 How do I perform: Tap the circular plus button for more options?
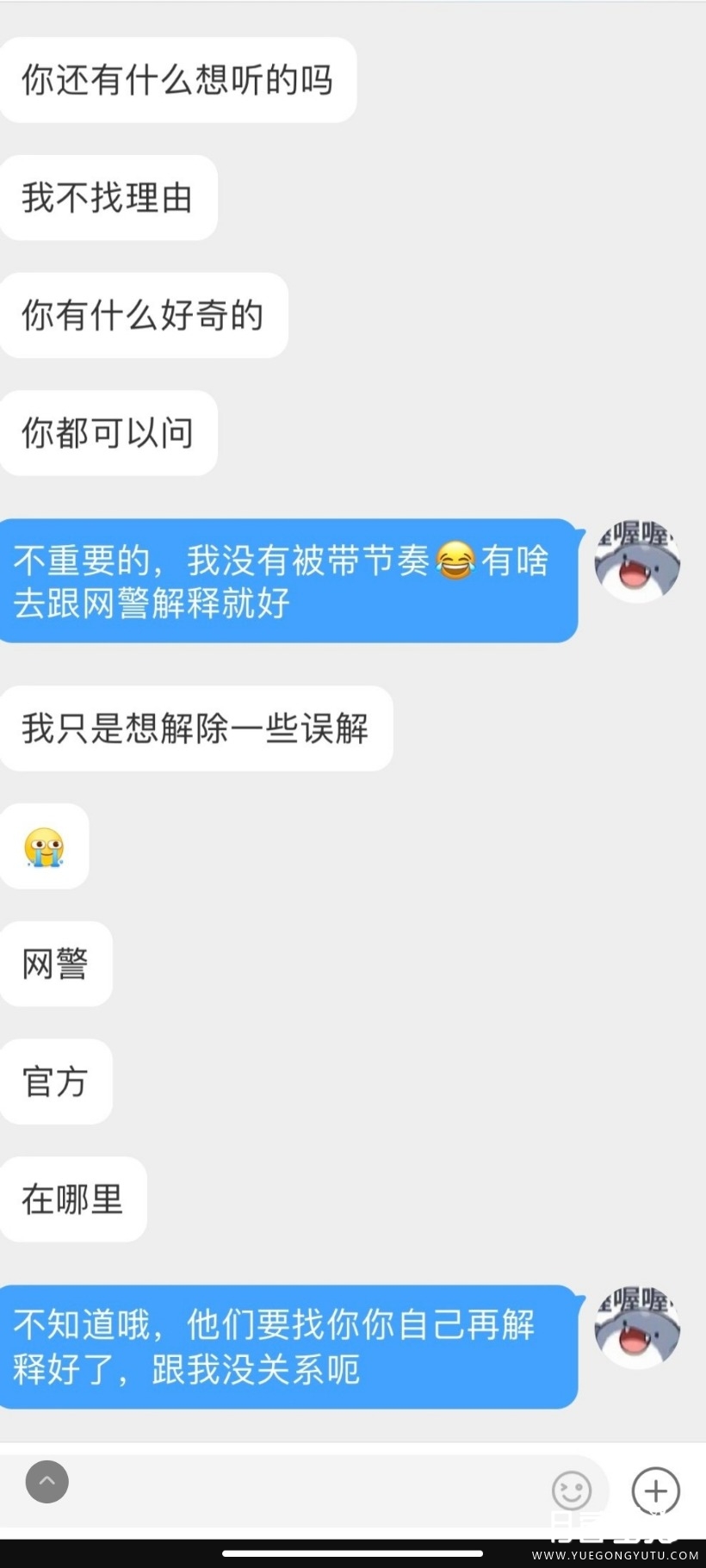656,1492
